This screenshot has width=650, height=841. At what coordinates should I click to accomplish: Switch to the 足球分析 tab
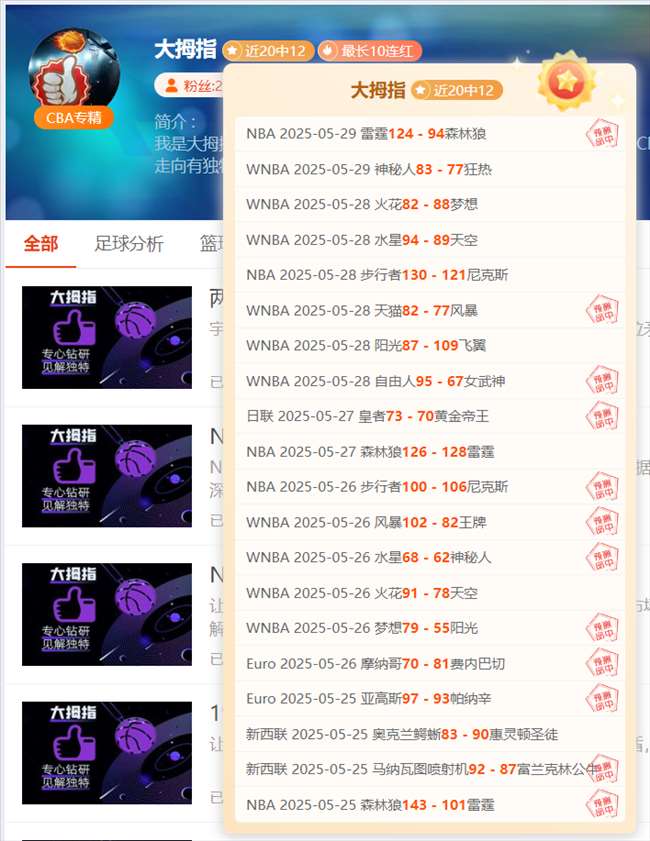129,243
